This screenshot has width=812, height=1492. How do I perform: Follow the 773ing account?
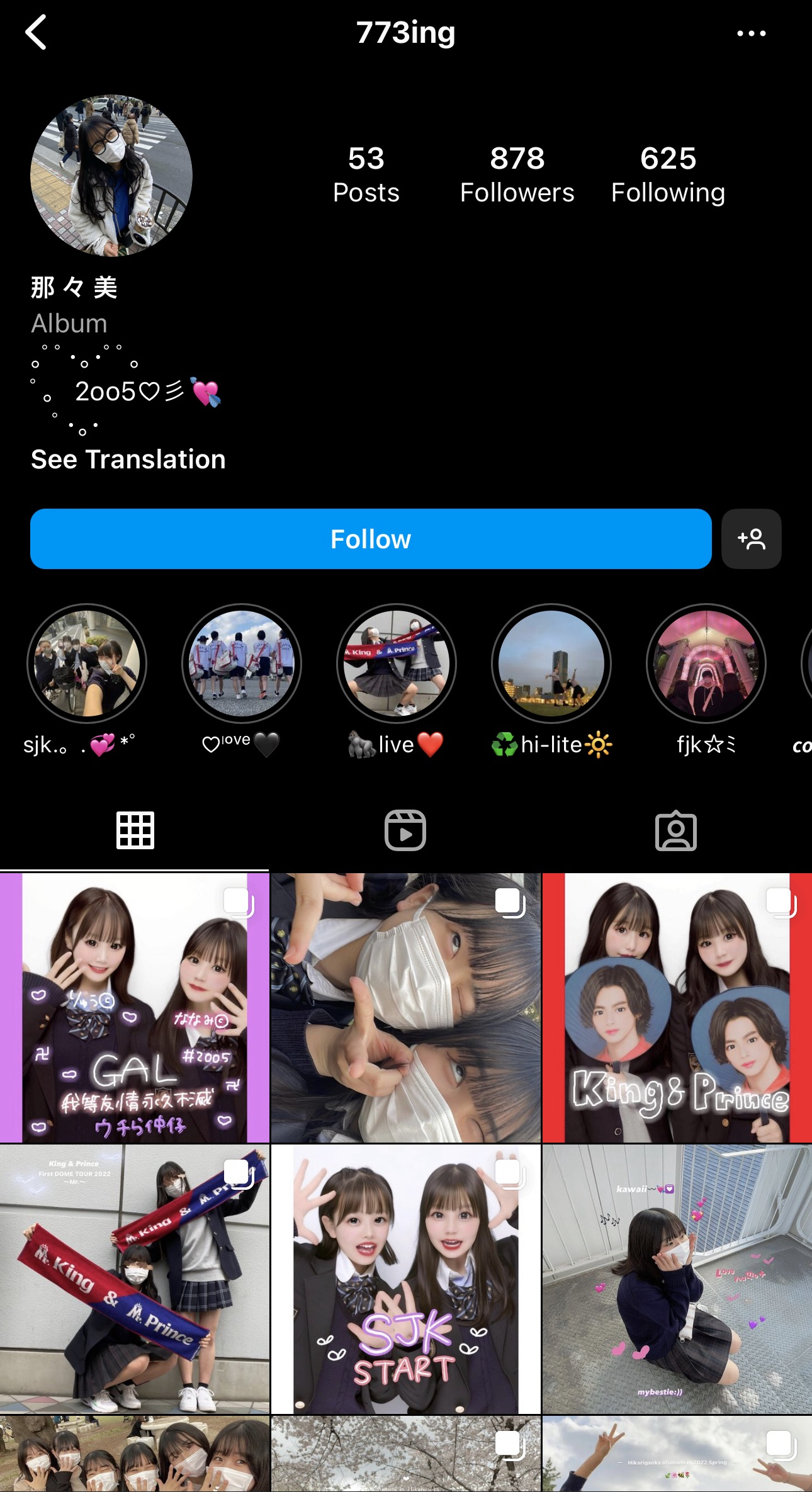tap(371, 540)
